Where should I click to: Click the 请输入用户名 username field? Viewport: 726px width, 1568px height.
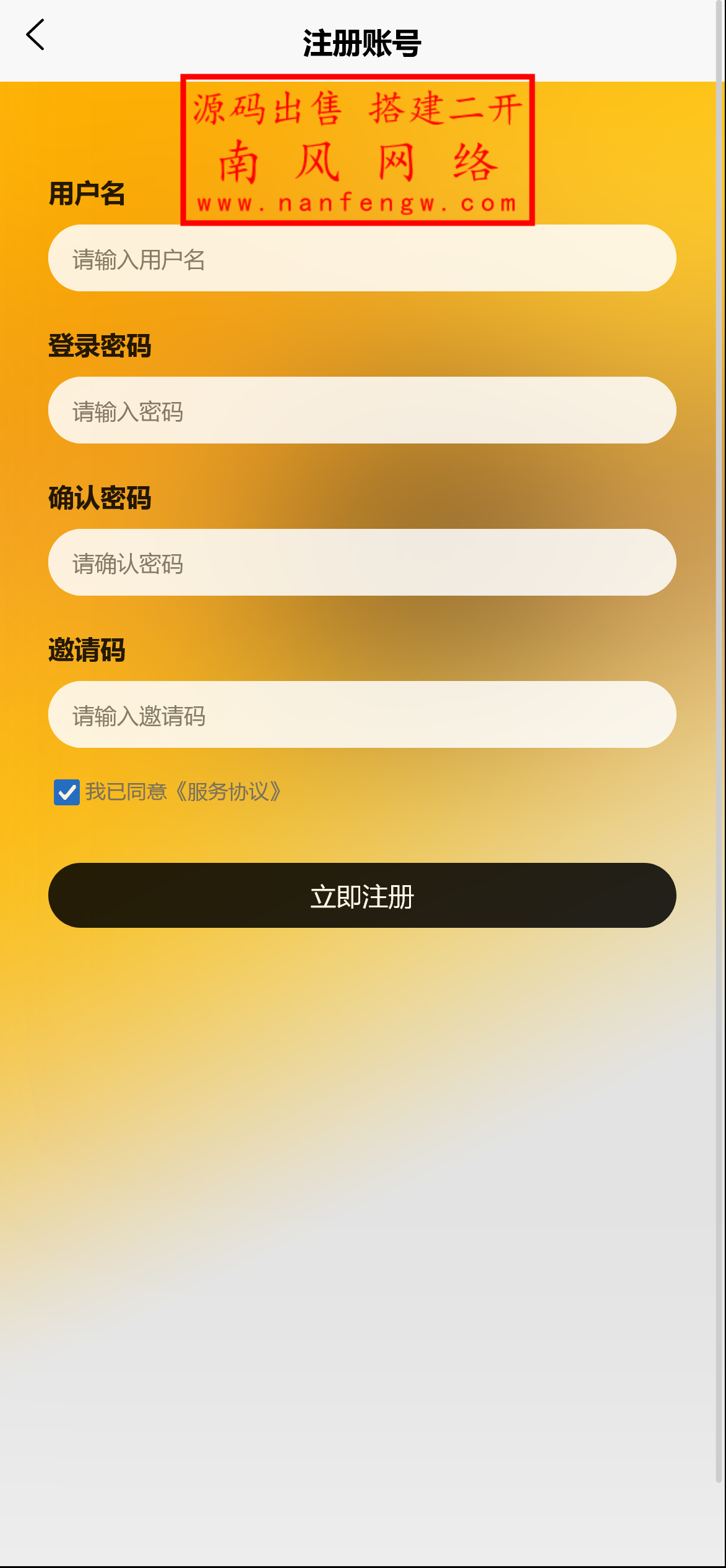[361, 258]
